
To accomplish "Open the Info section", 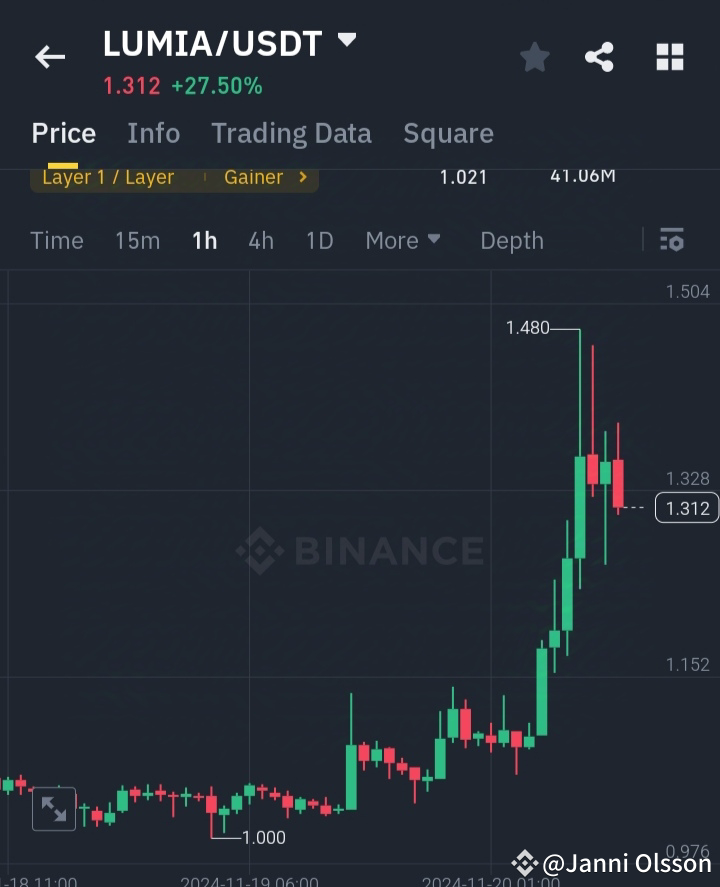I will (x=153, y=133).
